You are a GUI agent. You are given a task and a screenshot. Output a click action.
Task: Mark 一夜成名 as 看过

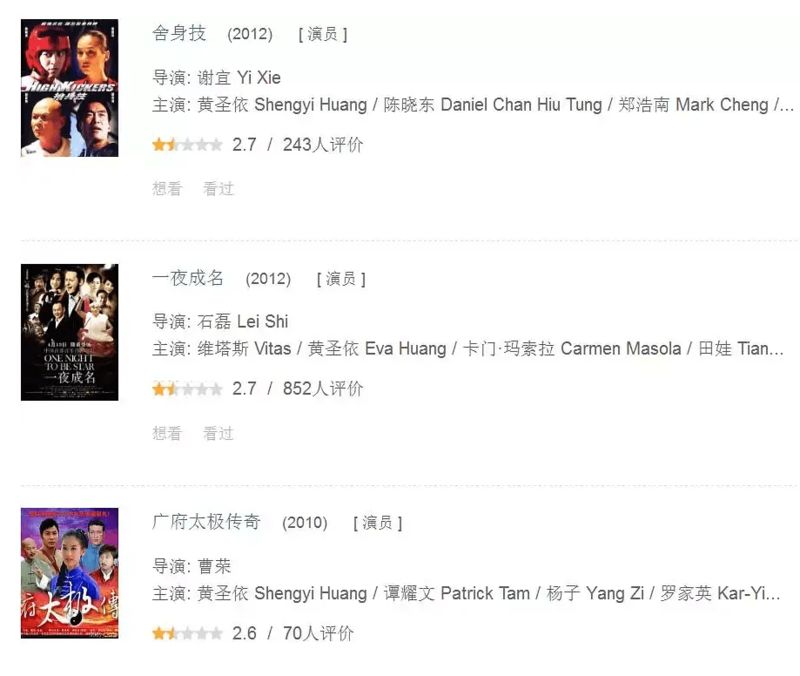[x=218, y=433]
